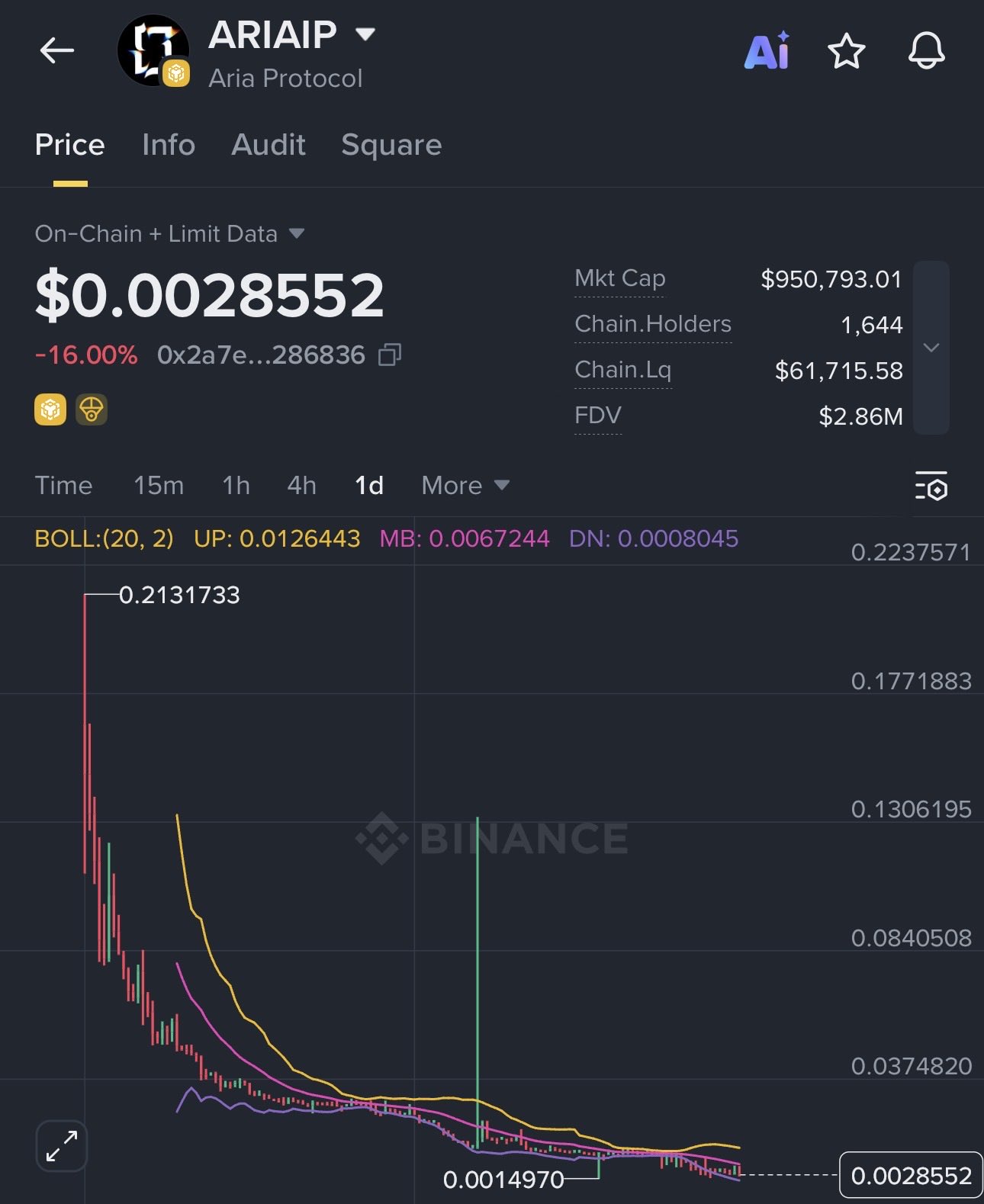Open the More intervals dropdown
This screenshot has width=984, height=1204.
[465, 486]
